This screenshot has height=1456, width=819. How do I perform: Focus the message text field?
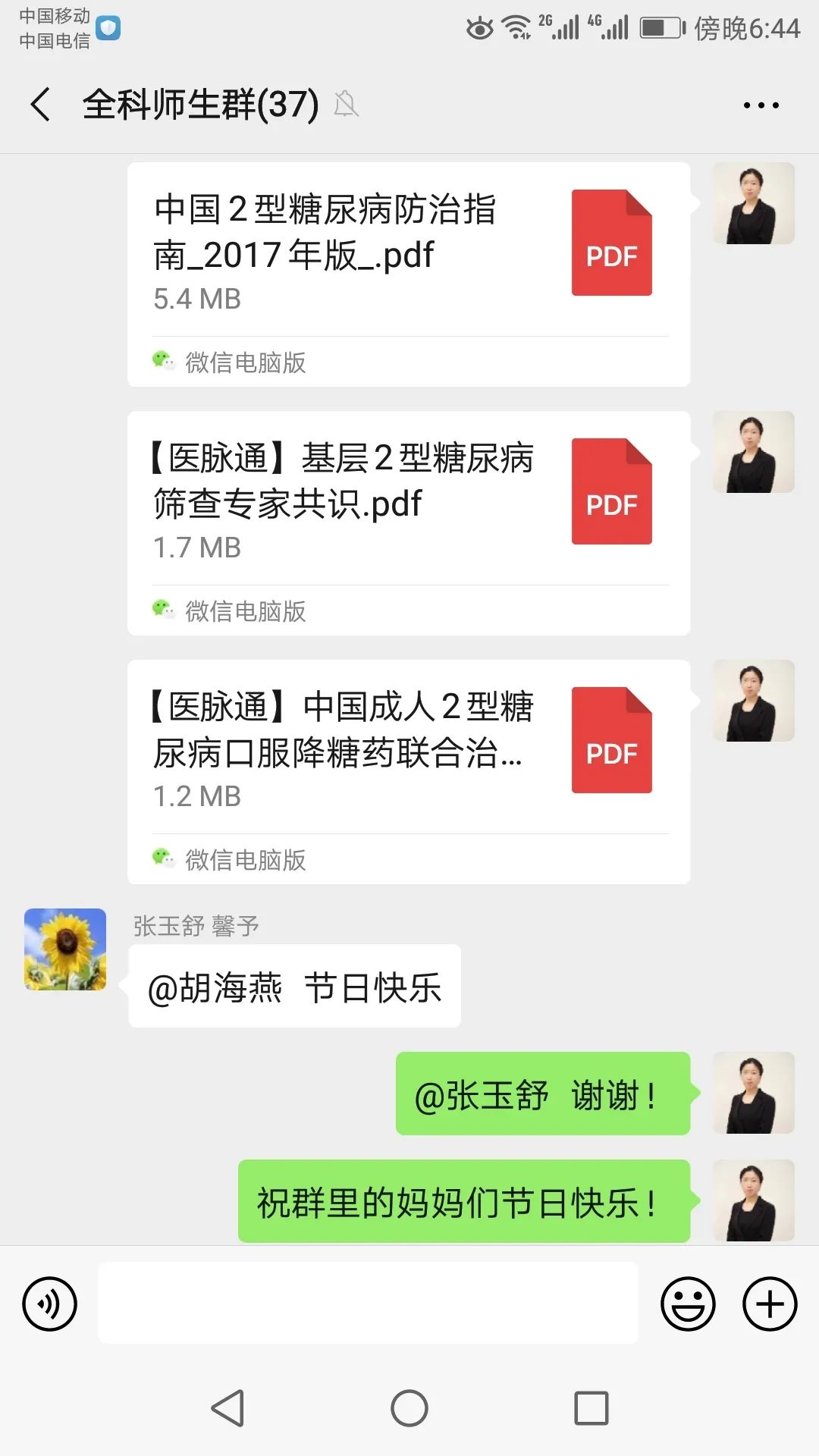368,1304
